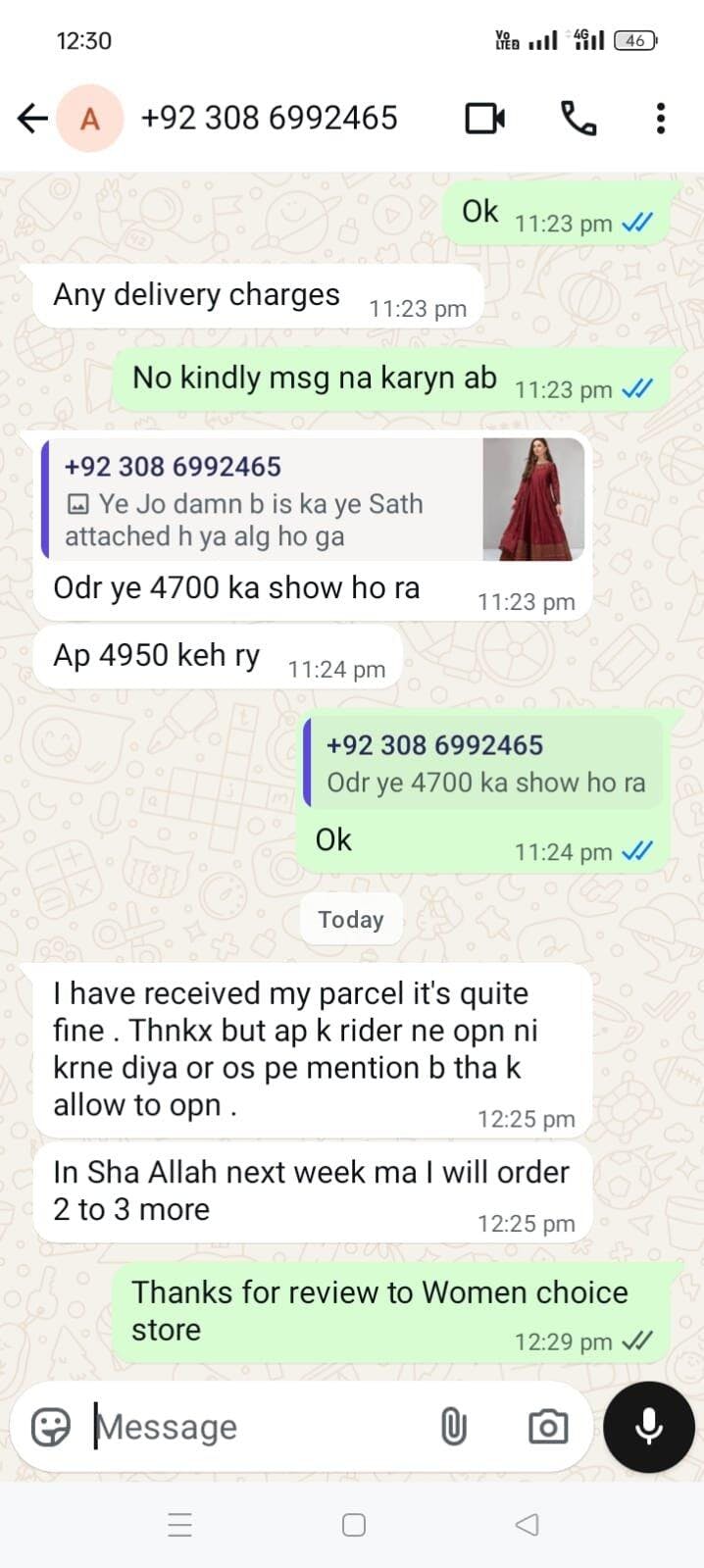Open the attachment paperclip
The height and width of the screenshot is (1568, 704).
coord(453,1427)
